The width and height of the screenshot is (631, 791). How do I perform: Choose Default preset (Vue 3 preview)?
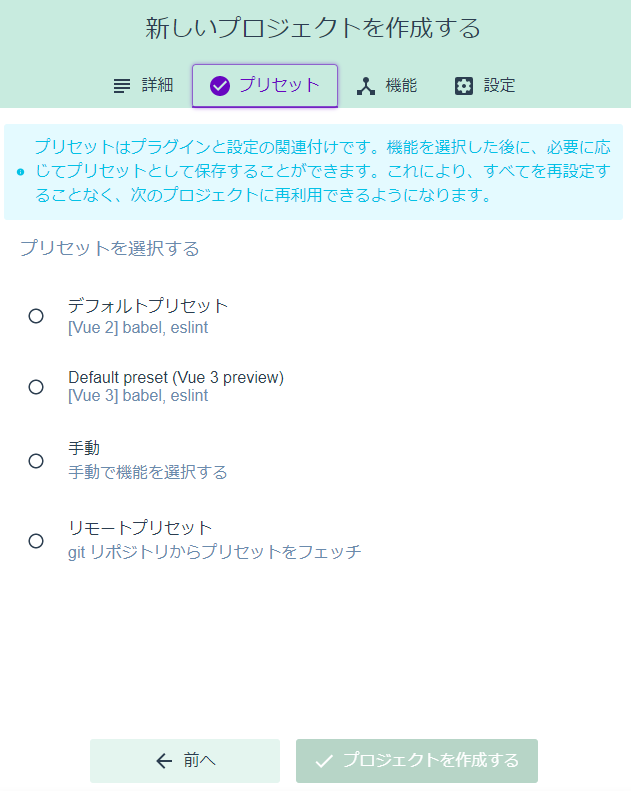36,387
